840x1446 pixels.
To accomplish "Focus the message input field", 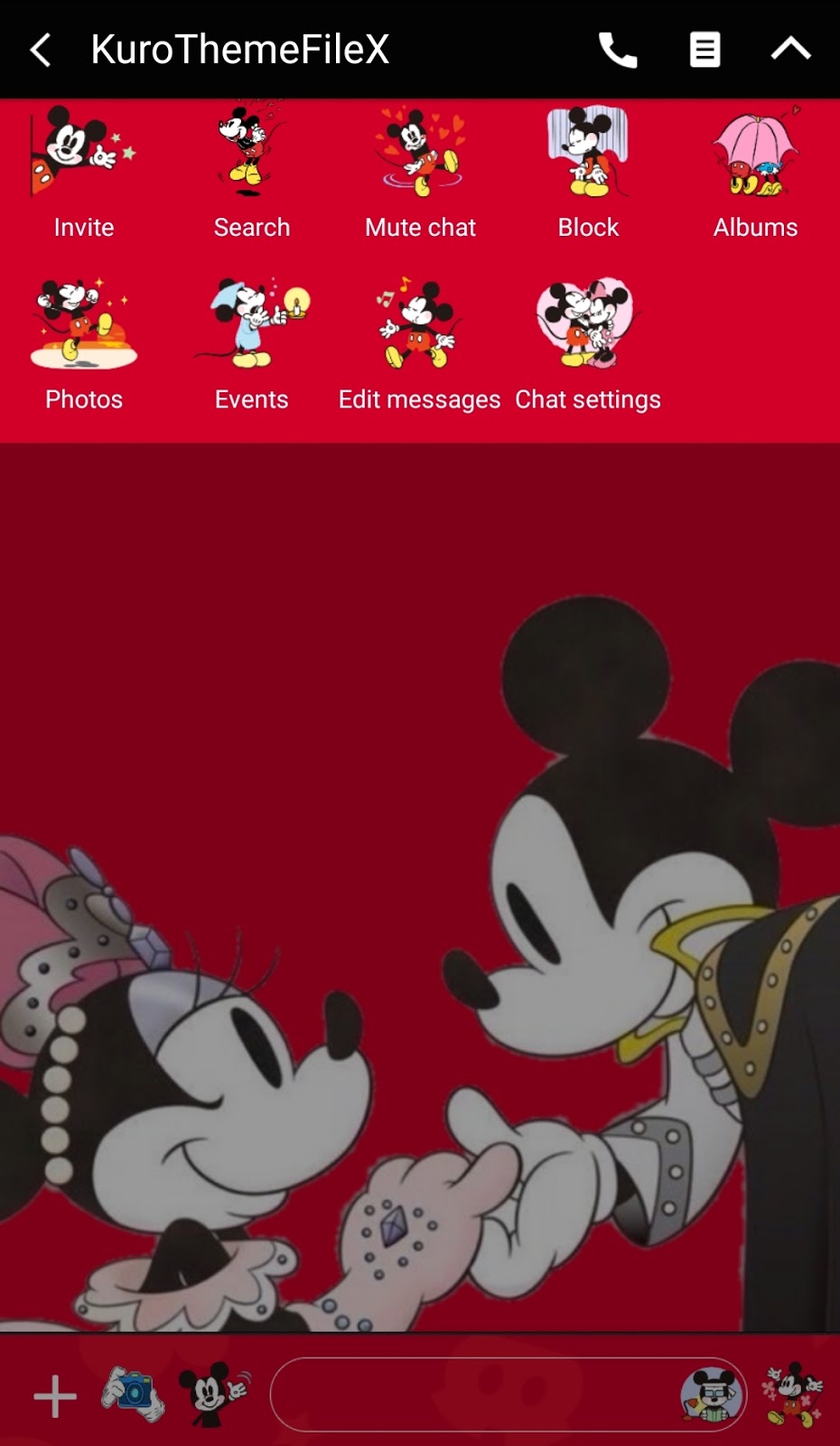I will click(470, 1394).
